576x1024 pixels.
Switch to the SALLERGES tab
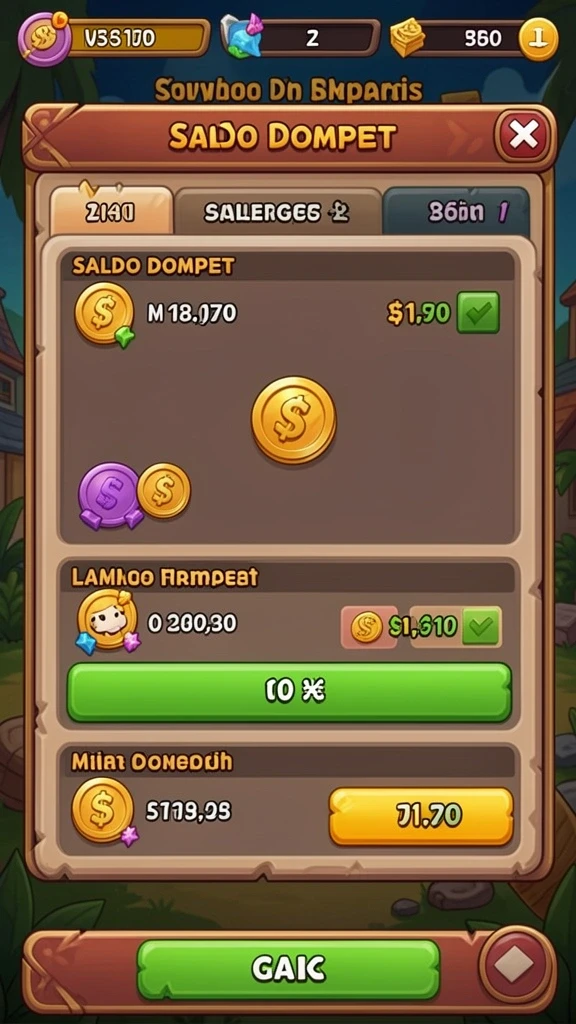point(278,212)
